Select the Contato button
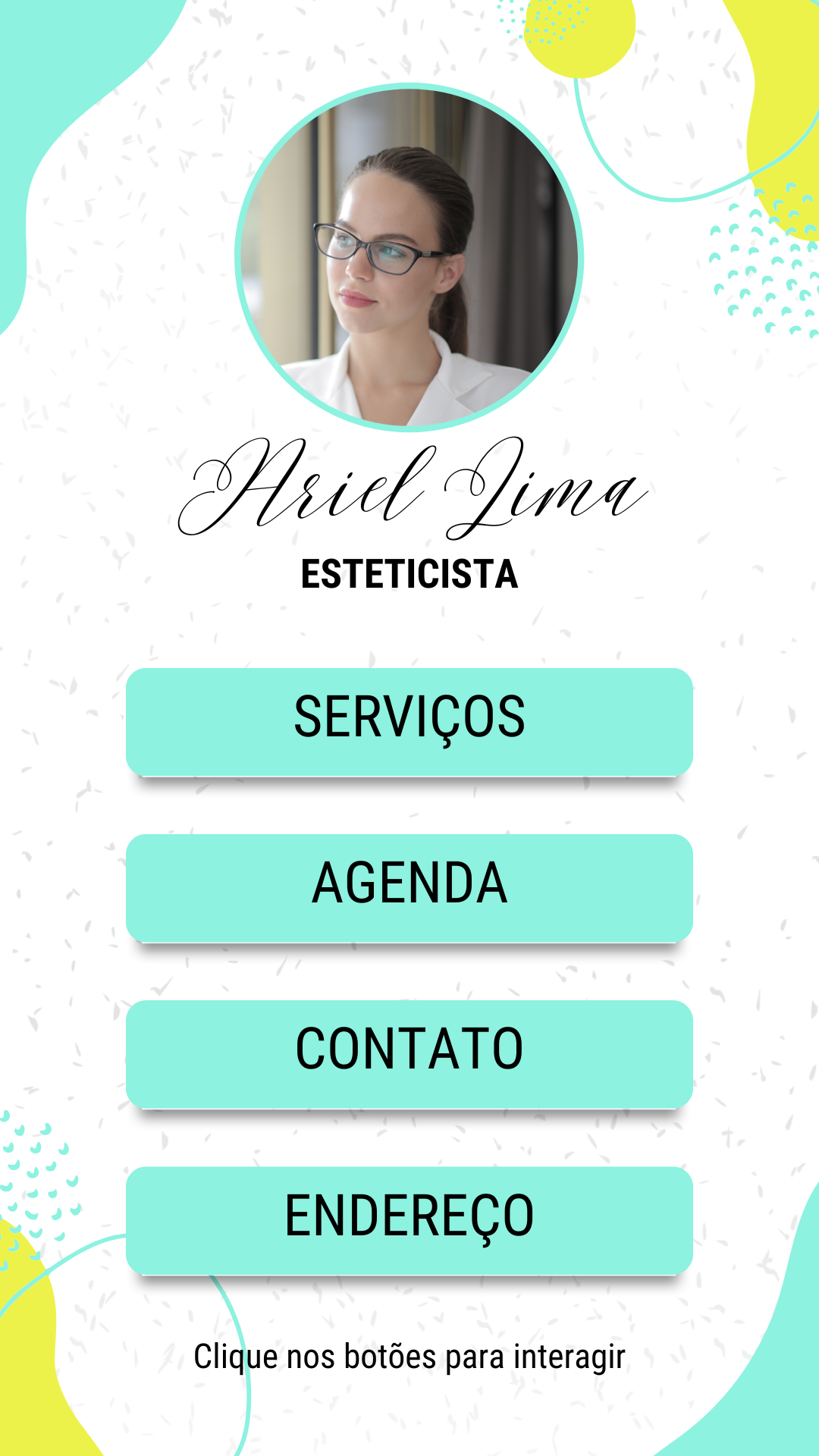 point(409,1053)
